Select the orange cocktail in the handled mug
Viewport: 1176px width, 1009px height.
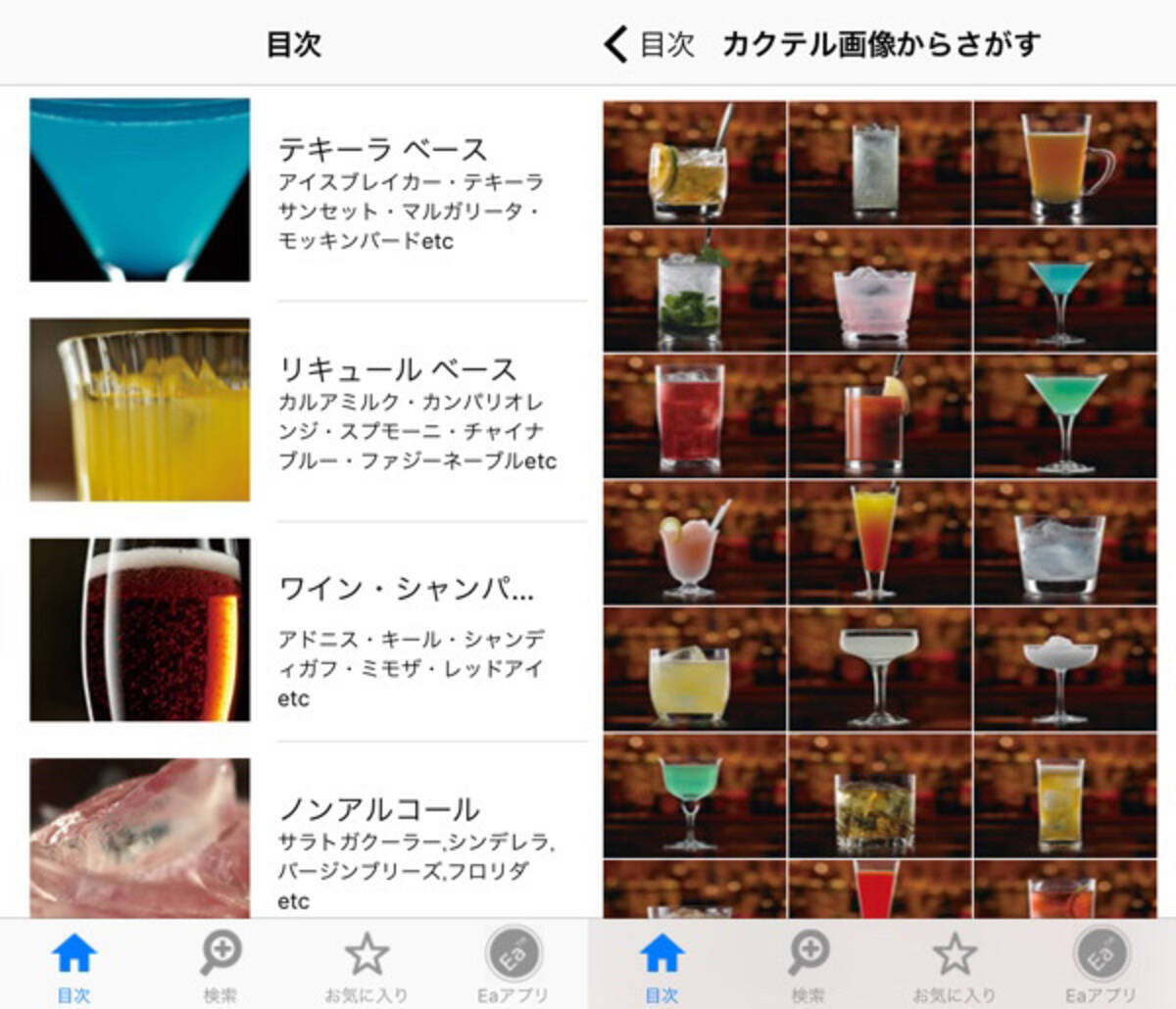(1064, 163)
